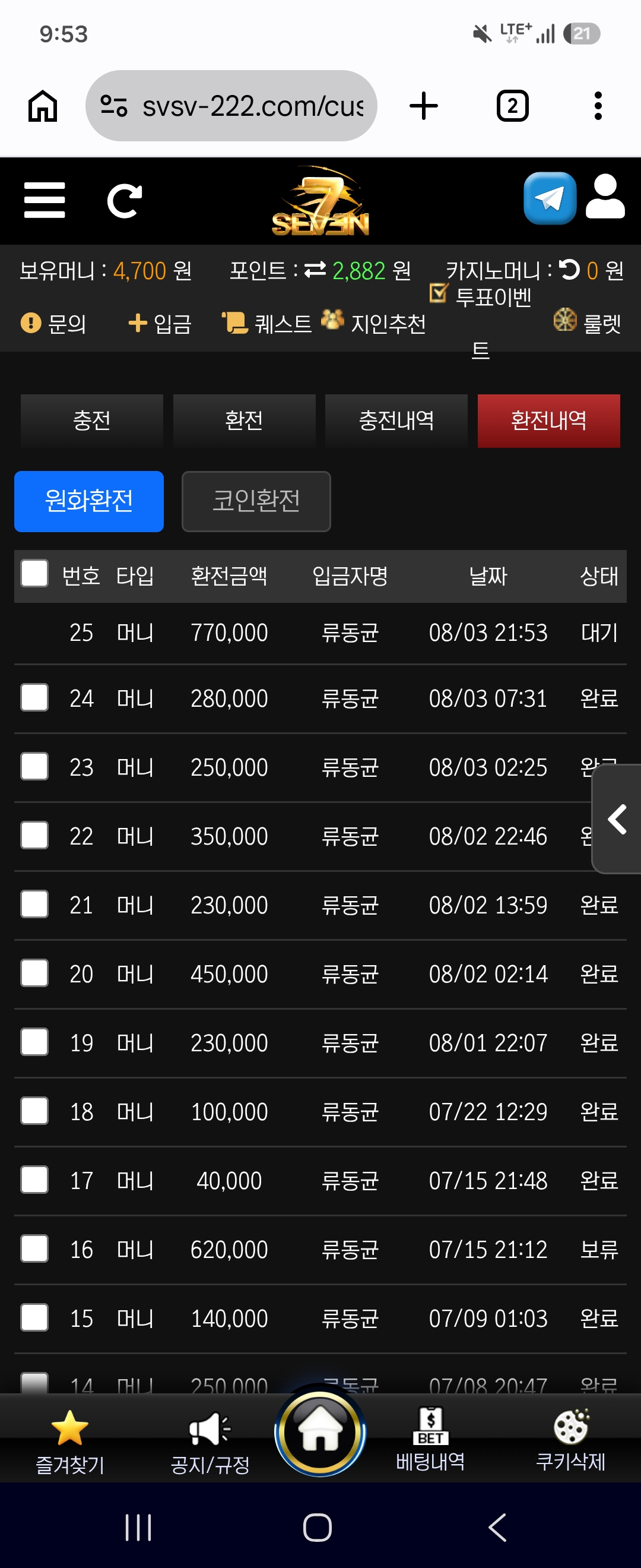The width and height of the screenshot is (641, 1568).
Task: Open the browser tab switcher
Action: [x=512, y=106]
